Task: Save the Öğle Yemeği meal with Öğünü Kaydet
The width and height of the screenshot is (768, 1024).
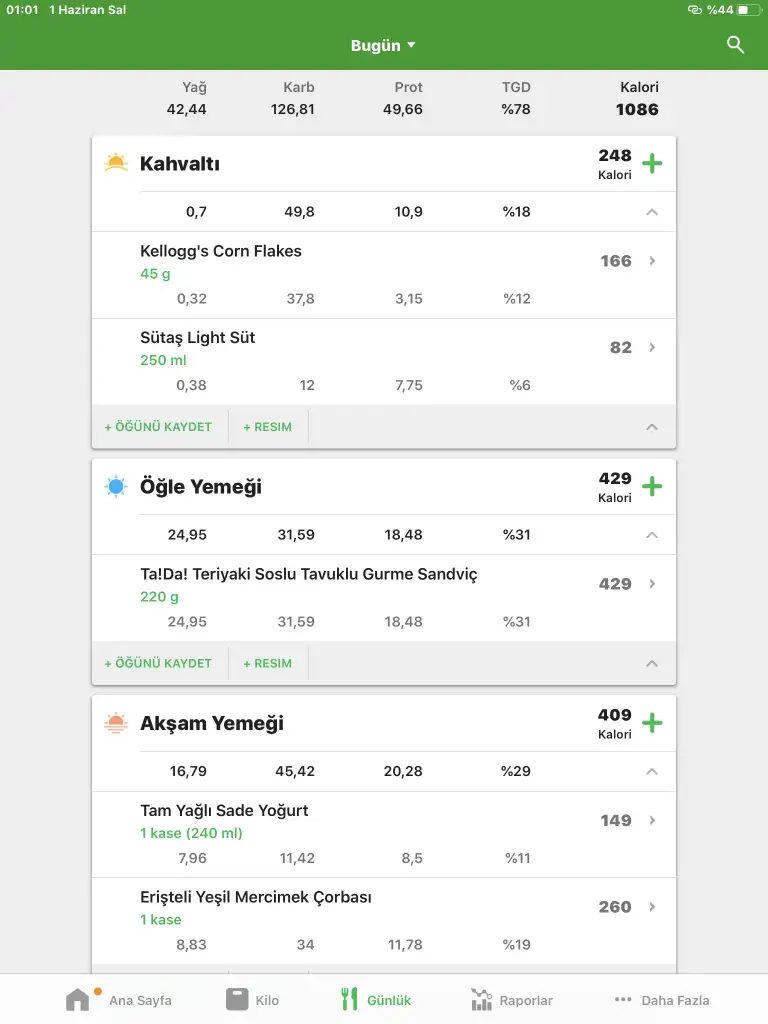Action: [158, 663]
